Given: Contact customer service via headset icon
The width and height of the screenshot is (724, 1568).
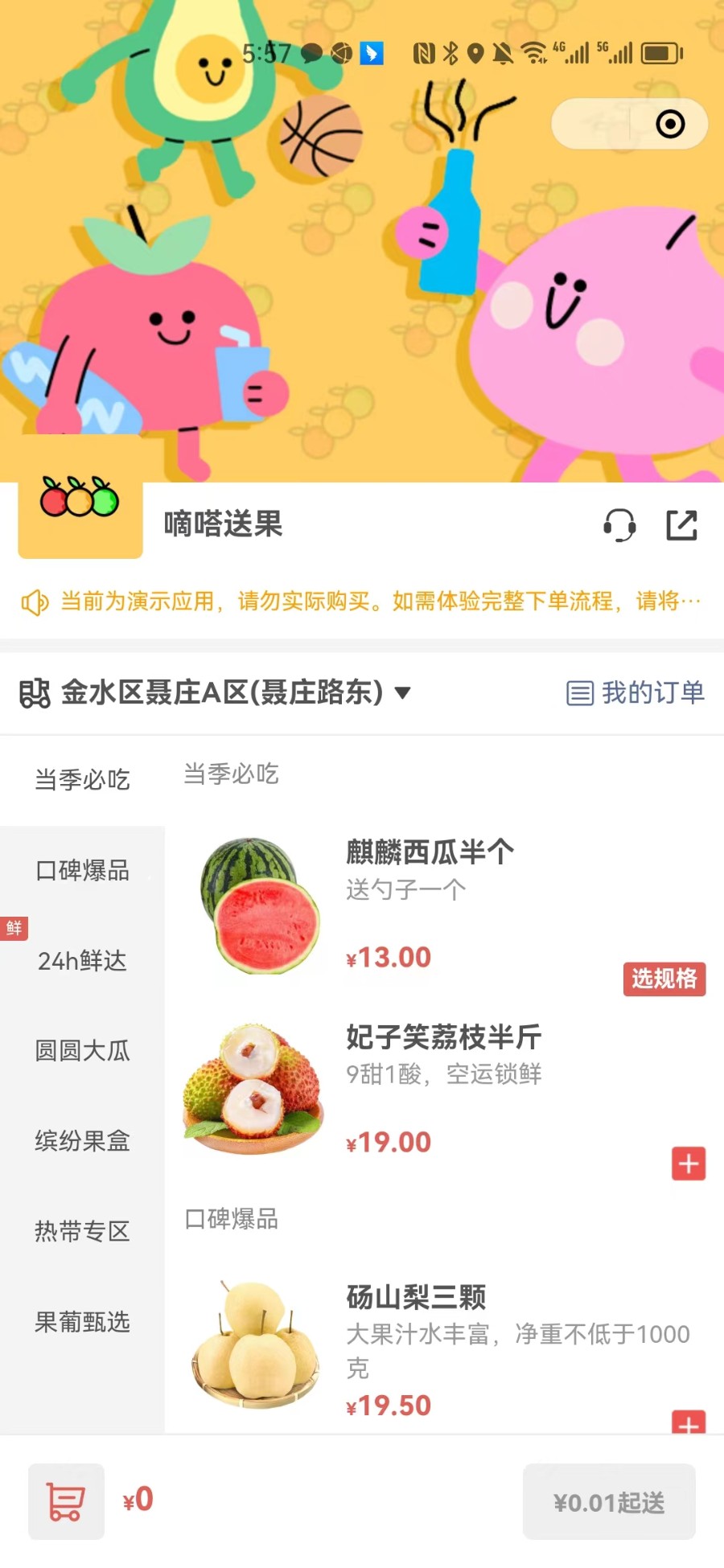Looking at the screenshot, I should [619, 525].
